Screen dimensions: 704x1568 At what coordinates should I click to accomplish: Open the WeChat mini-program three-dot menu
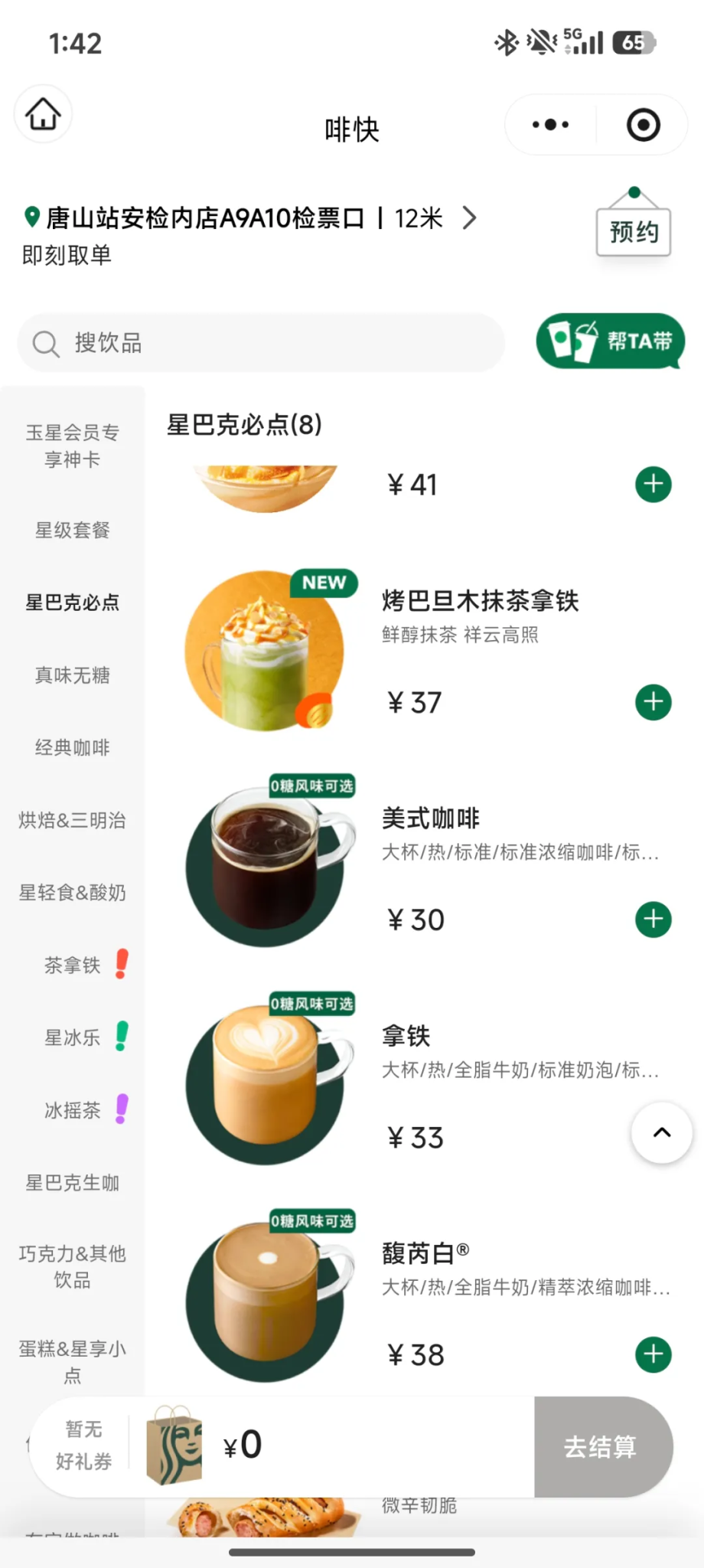549,124
